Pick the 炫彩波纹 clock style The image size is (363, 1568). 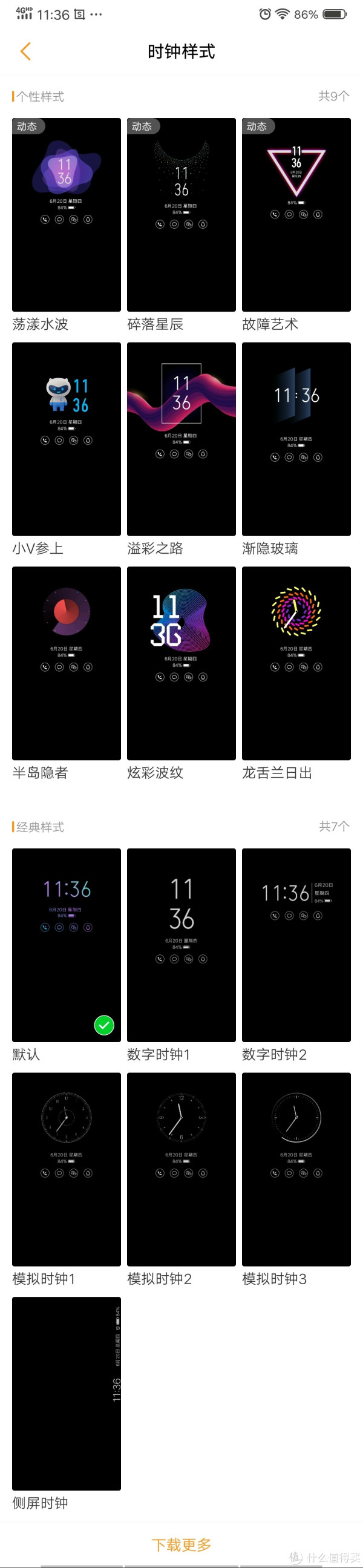[181, 663]
